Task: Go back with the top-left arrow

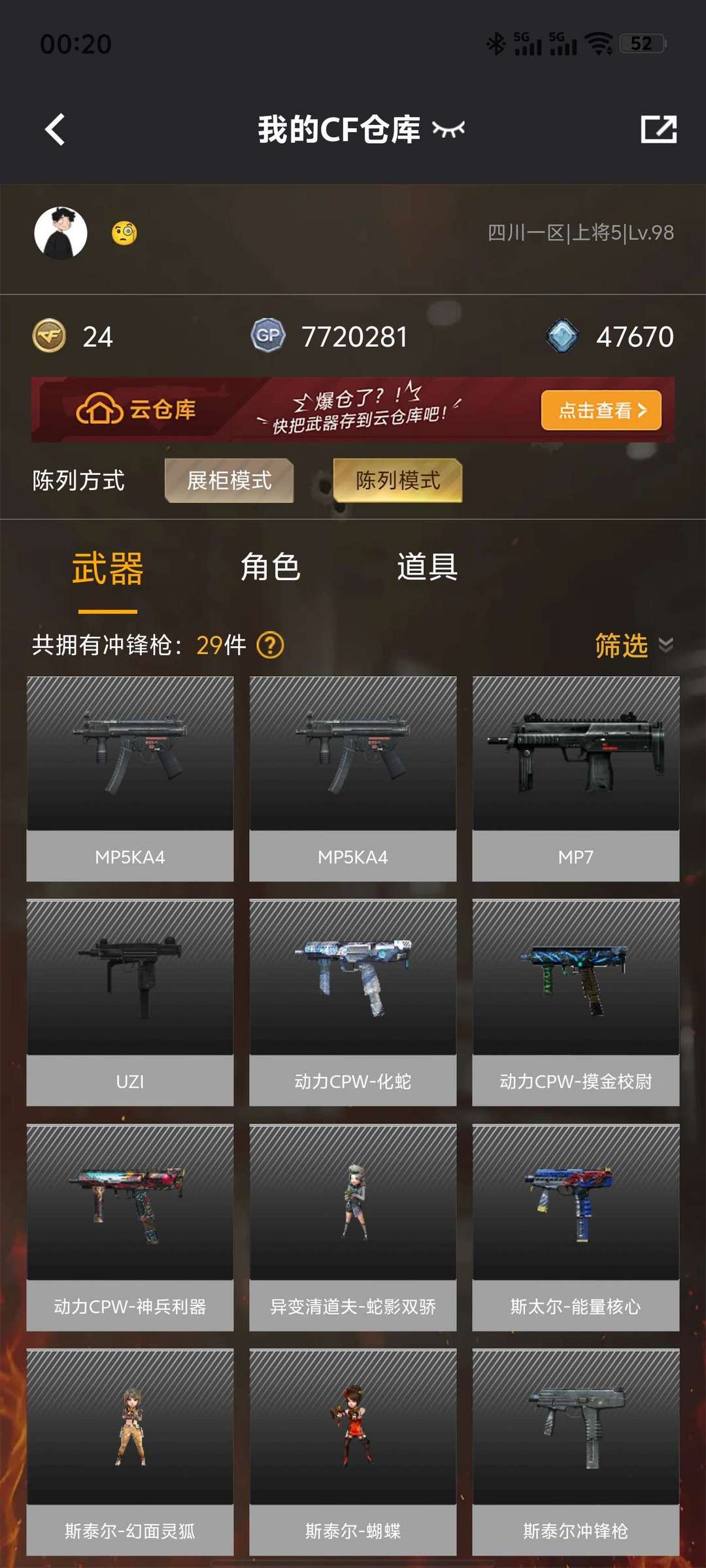Action: [x=56, y=129]
